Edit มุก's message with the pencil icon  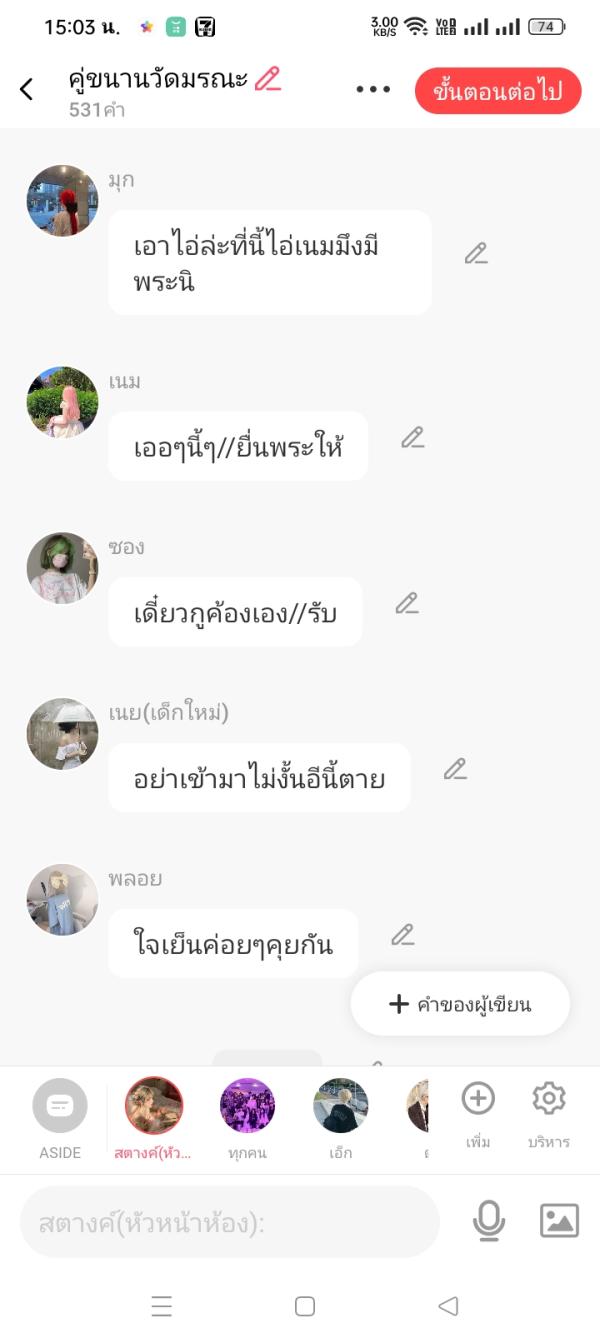point(476,254)
